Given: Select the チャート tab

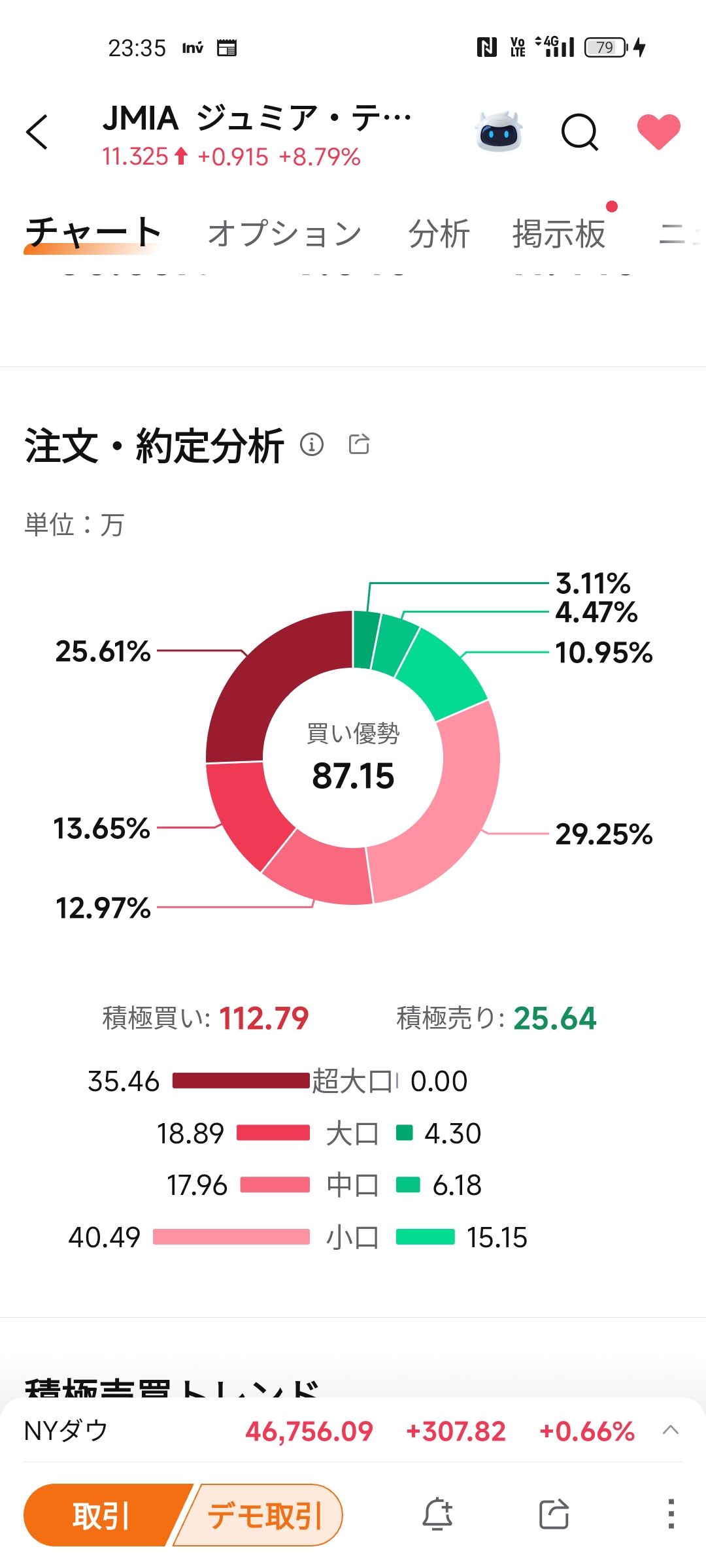Looking at the screenshot, I should [93, 233].
